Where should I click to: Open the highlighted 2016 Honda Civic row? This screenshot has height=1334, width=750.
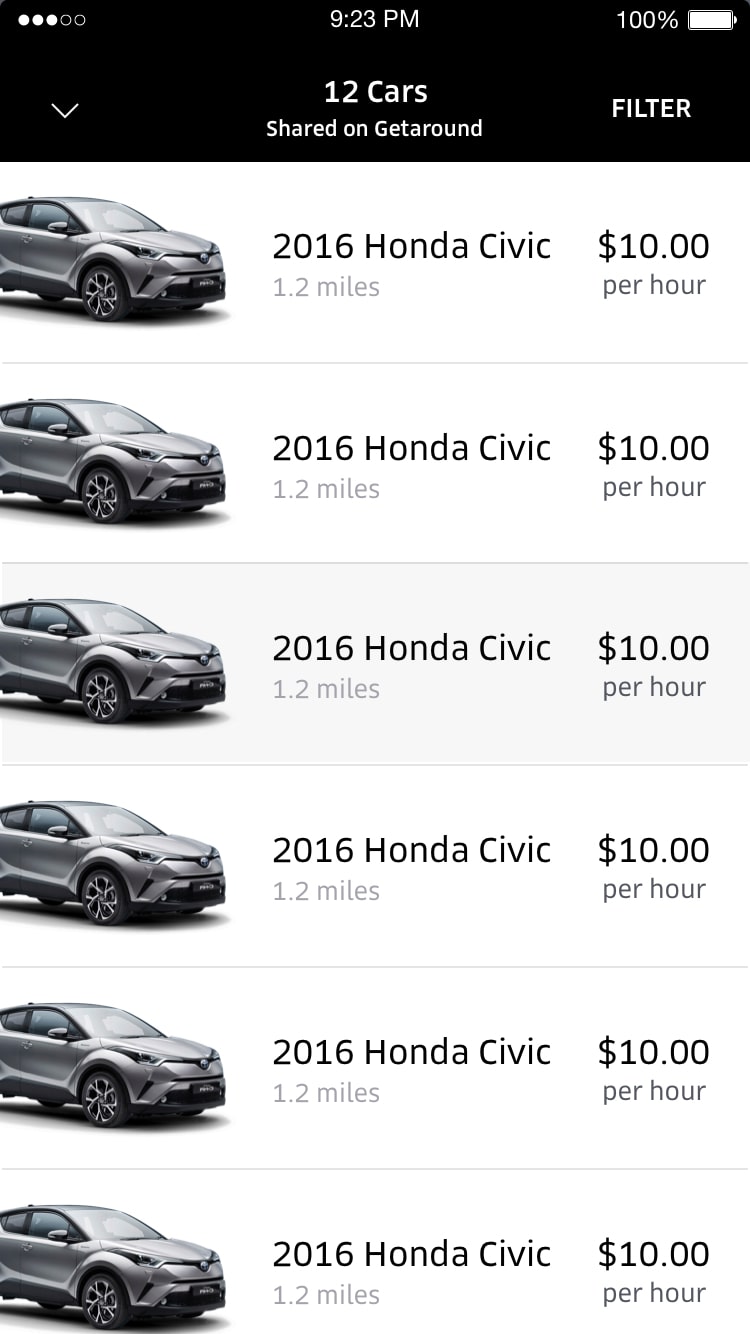[375, 664]
